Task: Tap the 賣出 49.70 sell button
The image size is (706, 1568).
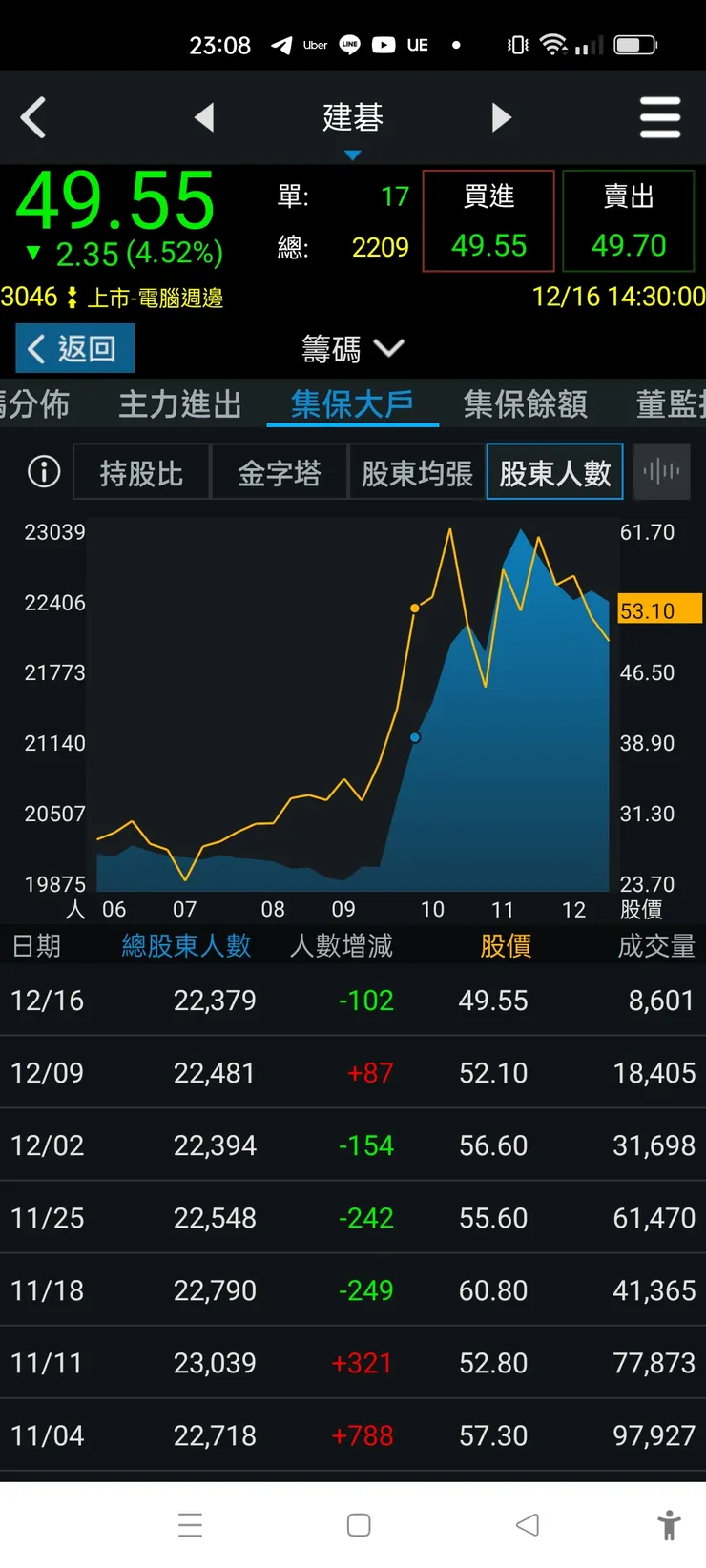Action: (x=628, y=220)
